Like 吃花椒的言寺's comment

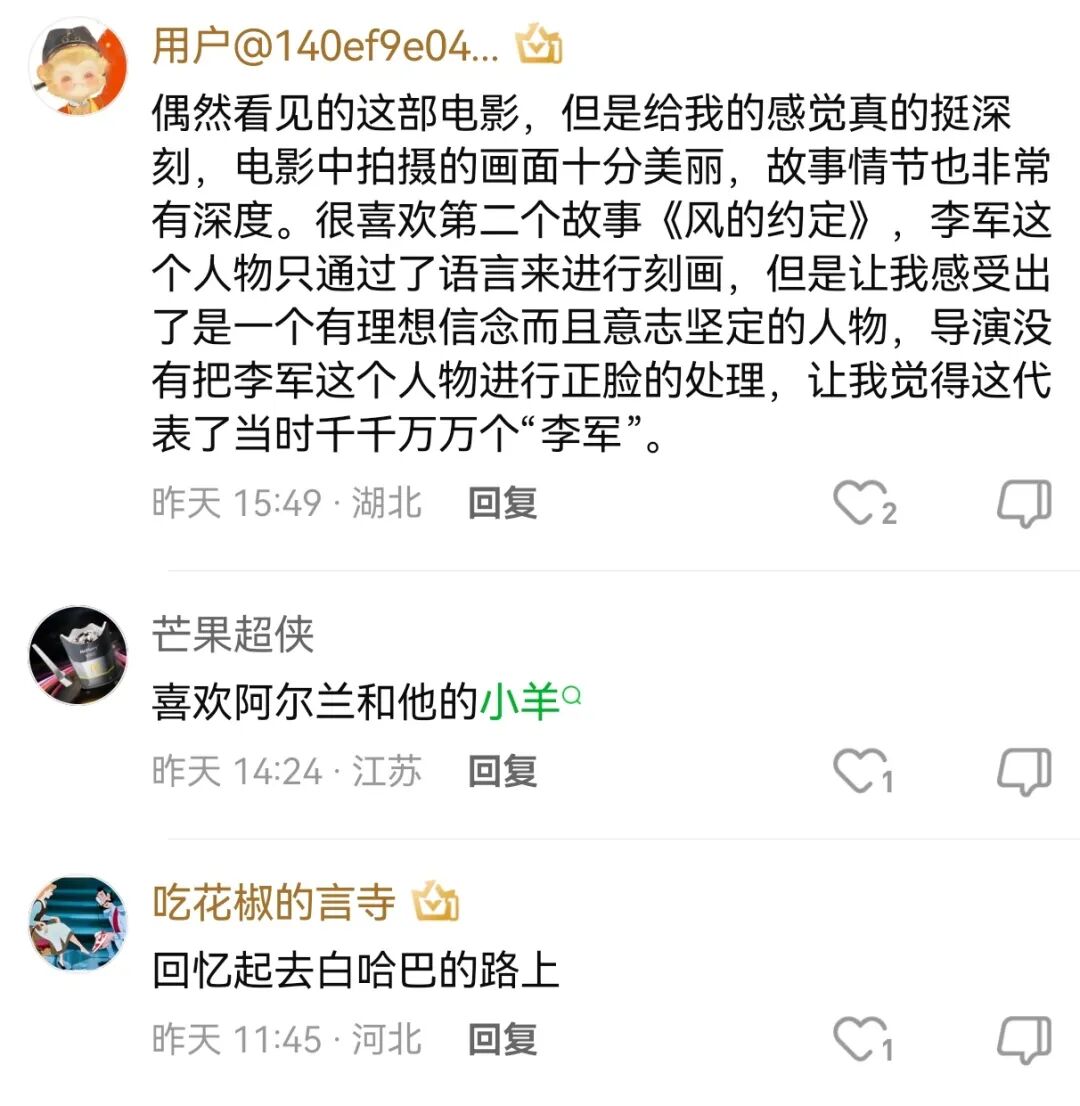coord(860,1039)
